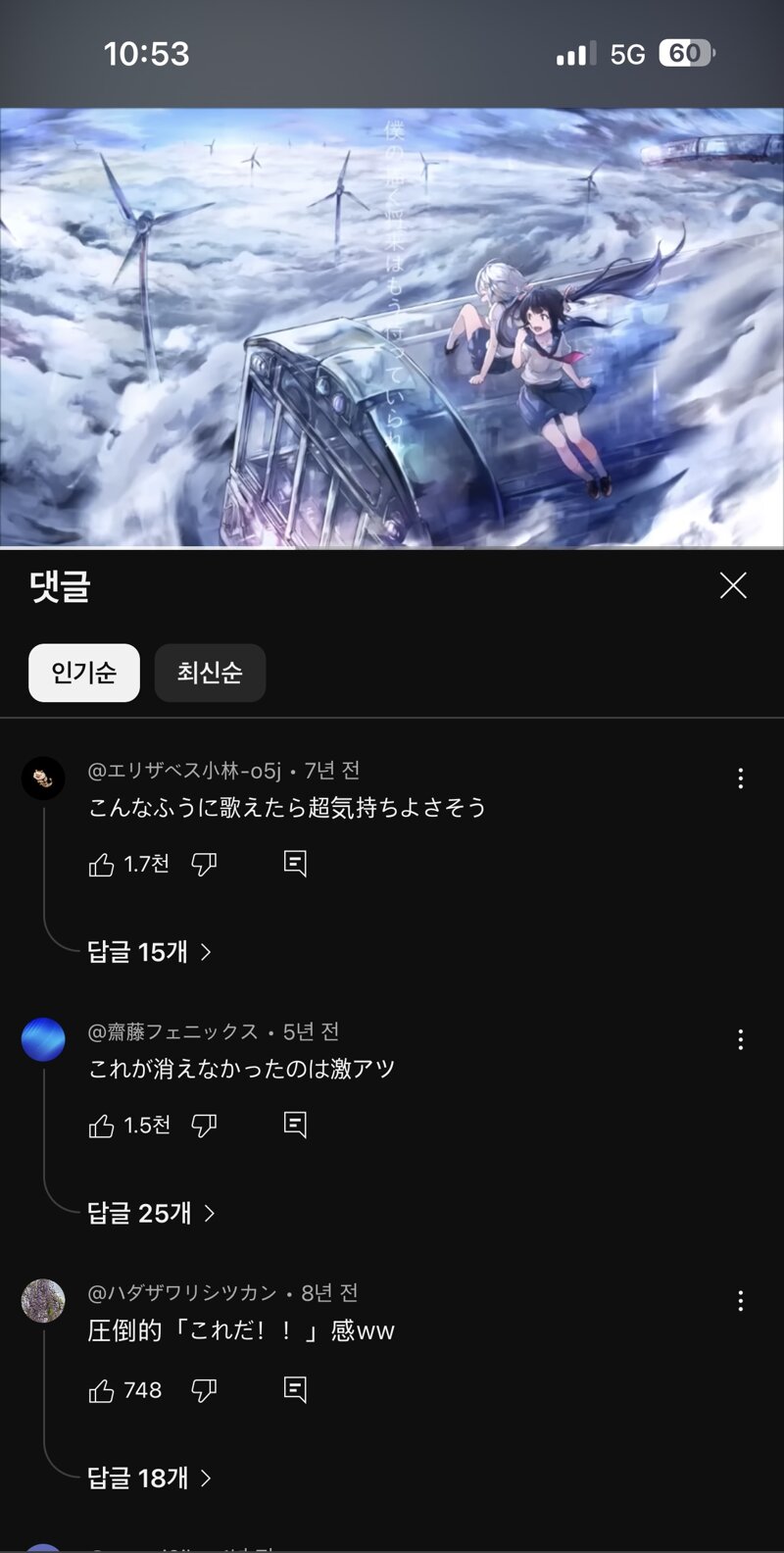Expand 답글 18개 replies
The width and height of the screenshot is (784, 1553).
(149, 1478)
